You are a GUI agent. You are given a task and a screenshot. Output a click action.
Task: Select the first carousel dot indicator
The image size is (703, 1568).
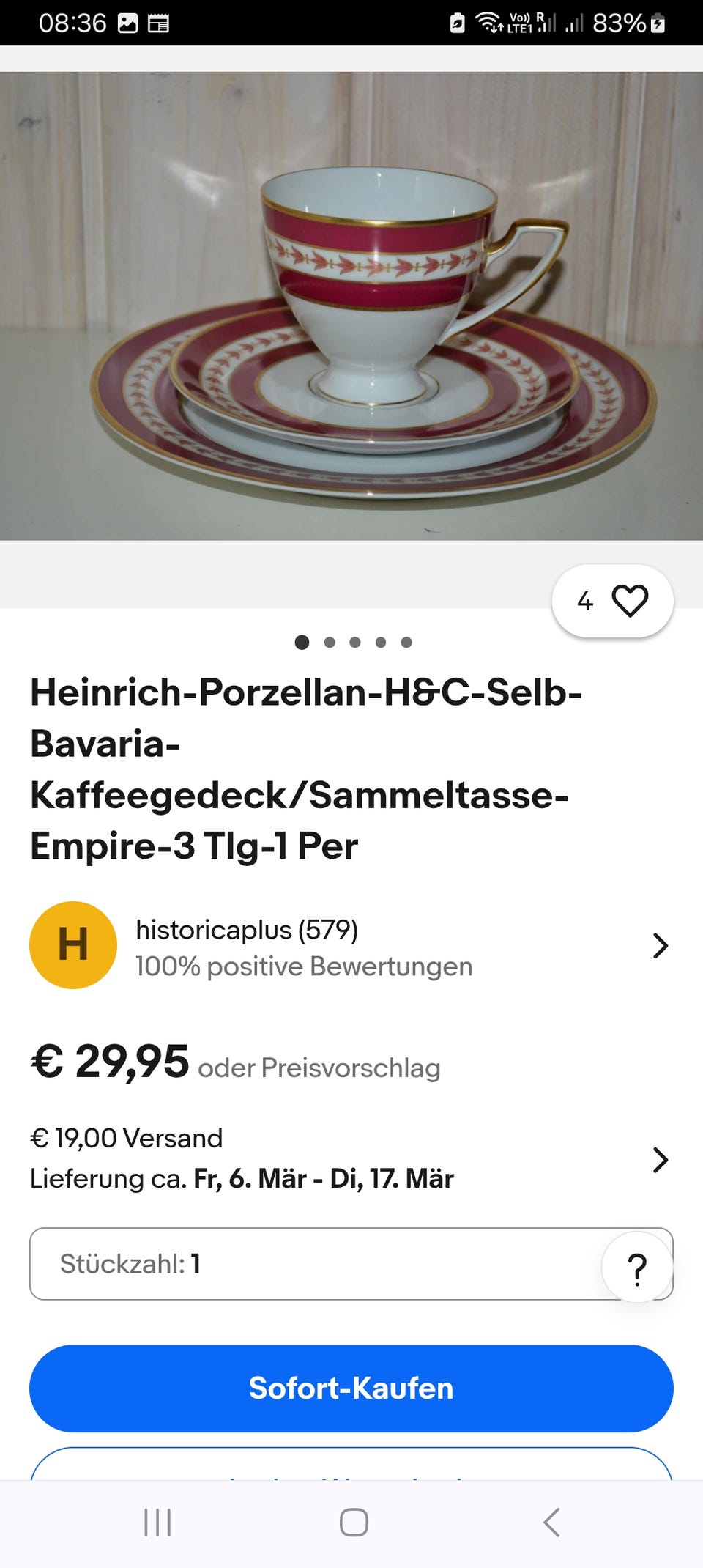pyautogui.click(x=302, y=643)
